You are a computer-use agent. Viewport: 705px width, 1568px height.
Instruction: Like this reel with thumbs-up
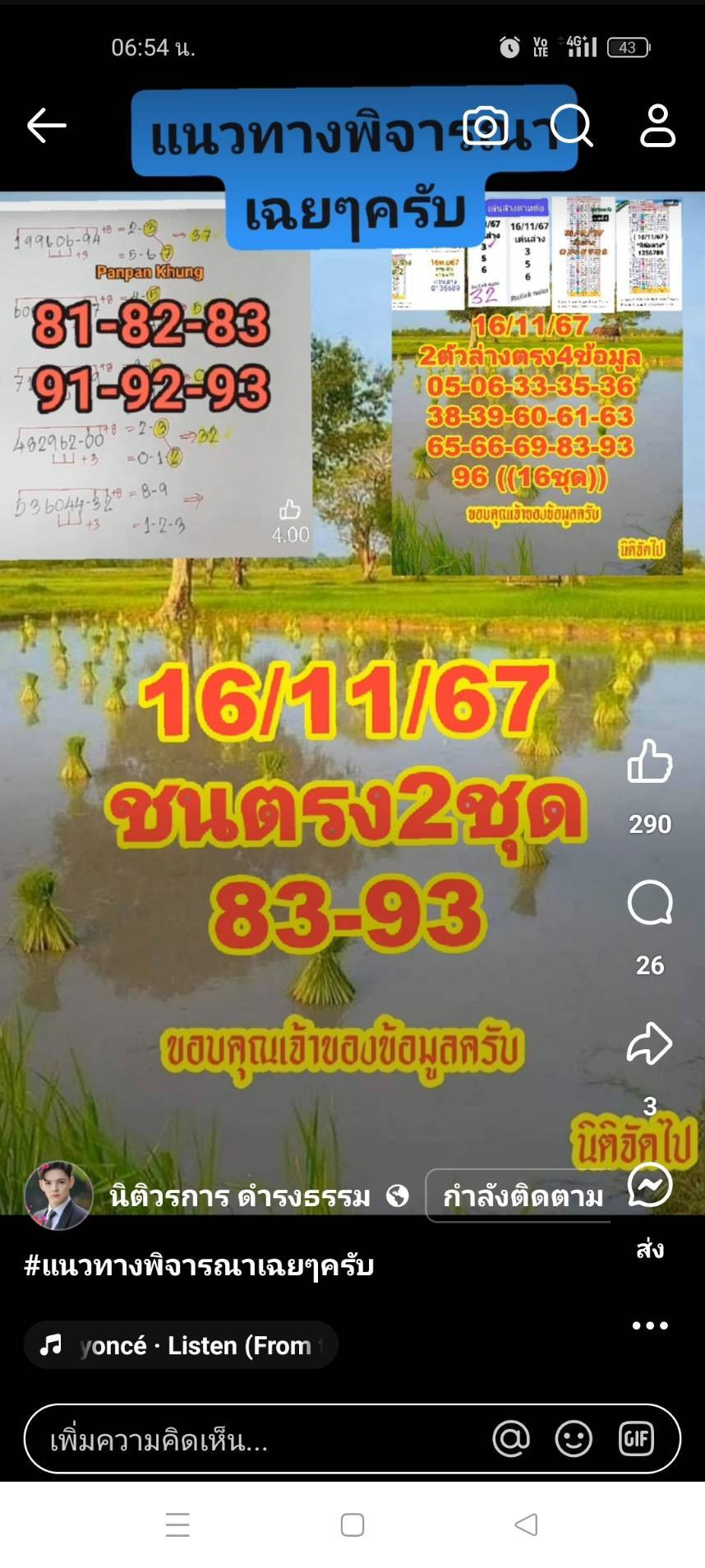649,761
